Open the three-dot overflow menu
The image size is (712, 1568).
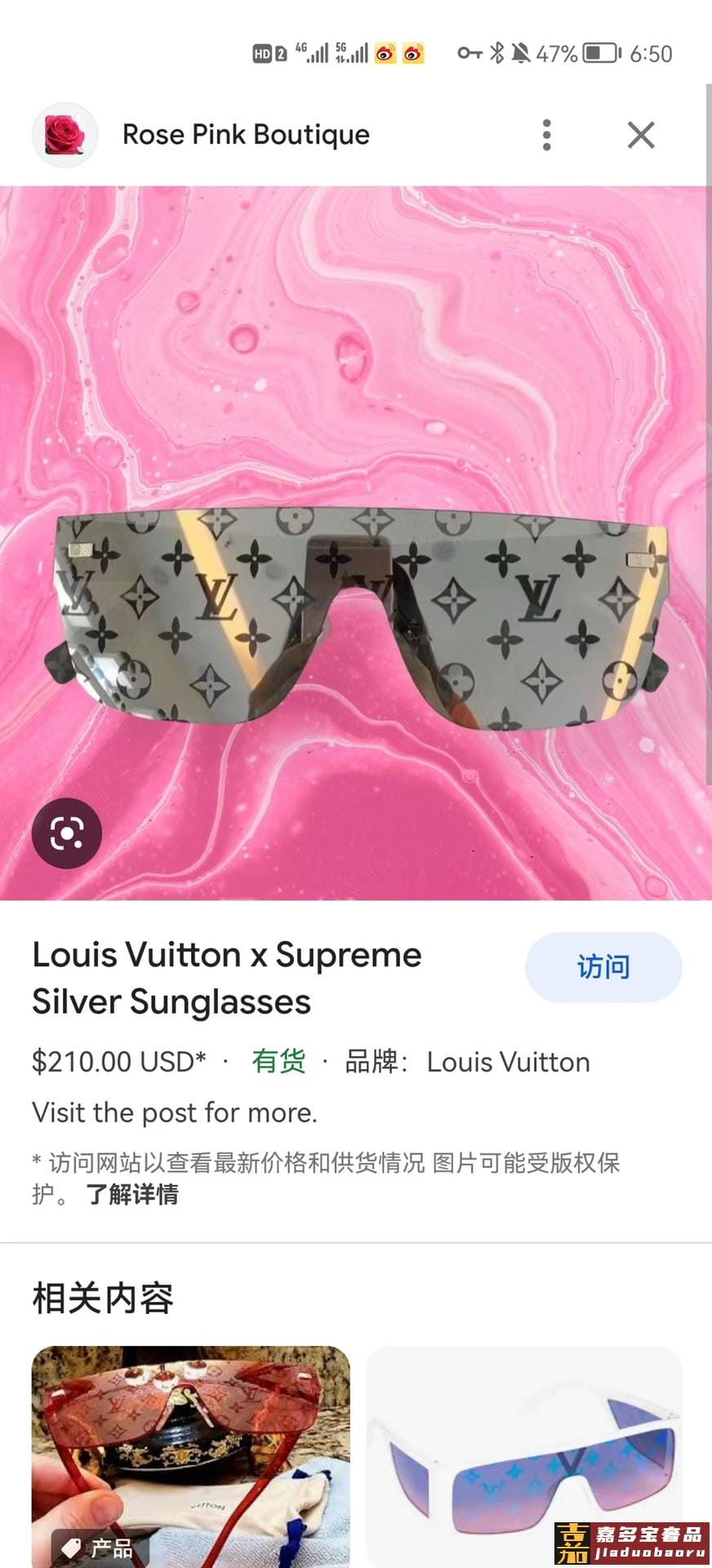(546, 135)
